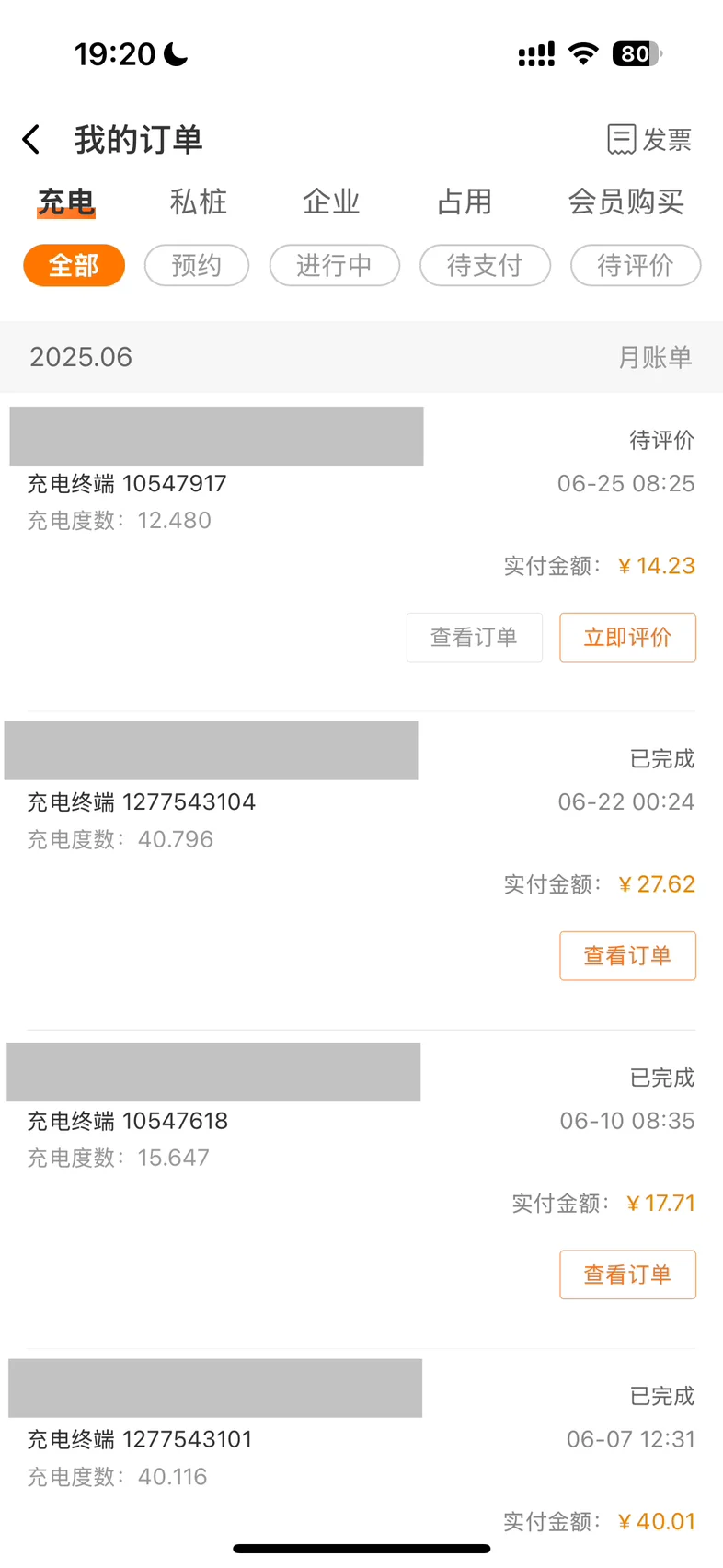Switch to the 占用 tab
The height and width of the screenshot is (1568, 723).
coord(465,202)
